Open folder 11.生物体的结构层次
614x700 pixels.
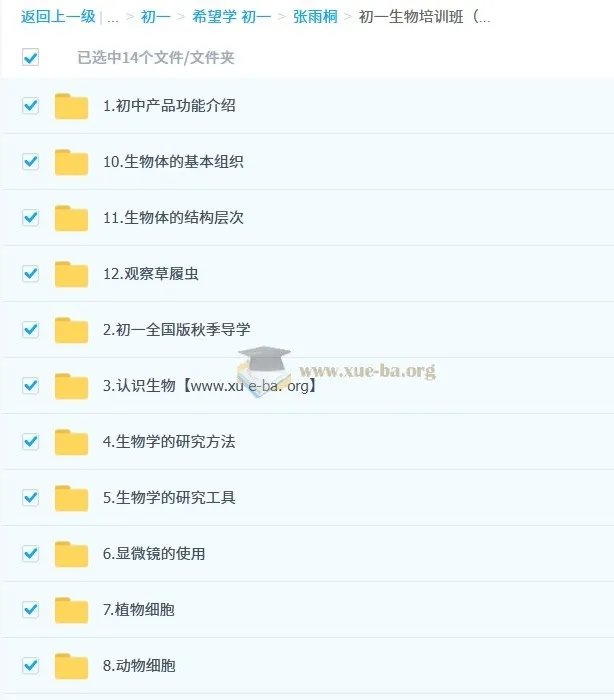[x=172, y=217]
